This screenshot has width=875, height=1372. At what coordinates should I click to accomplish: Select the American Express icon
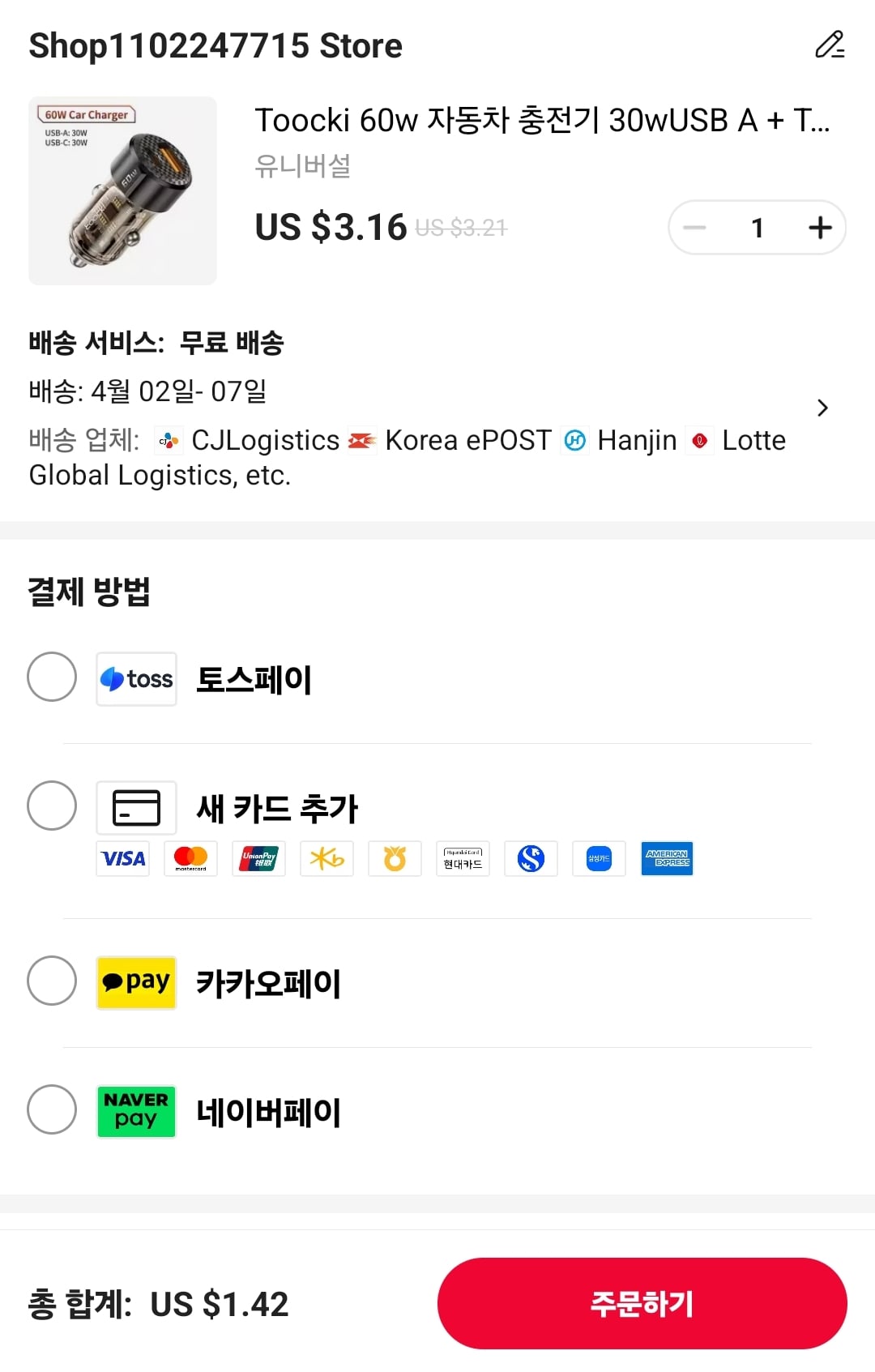(667, 859)
